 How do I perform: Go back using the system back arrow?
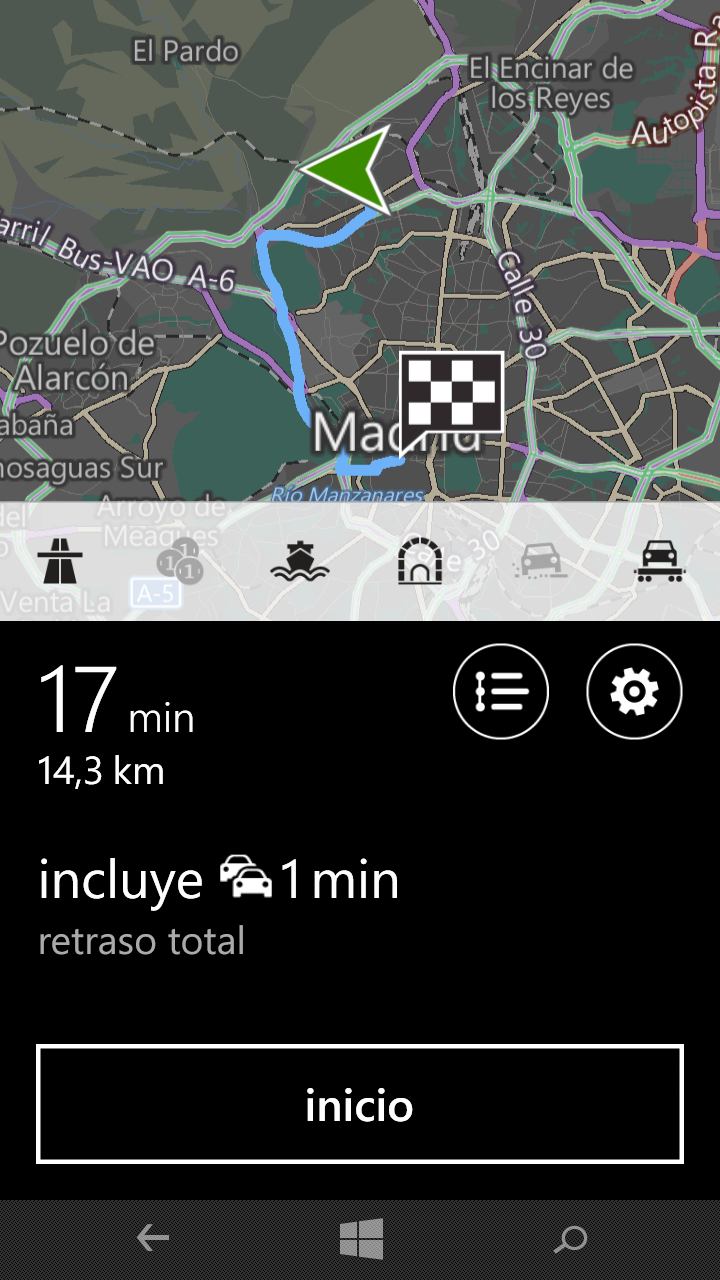[152, 1240]
